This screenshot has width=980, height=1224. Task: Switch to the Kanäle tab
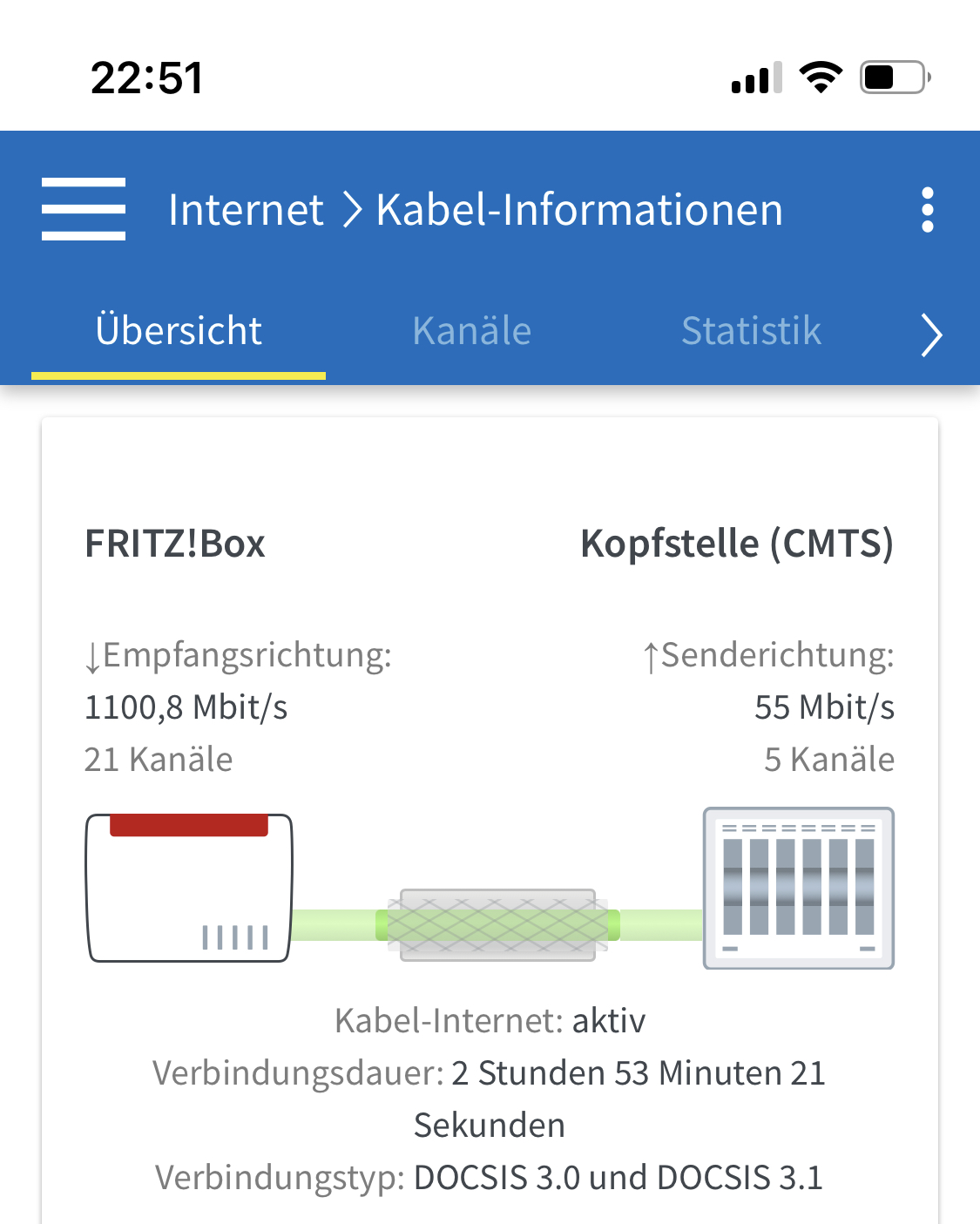pos(471,331)
